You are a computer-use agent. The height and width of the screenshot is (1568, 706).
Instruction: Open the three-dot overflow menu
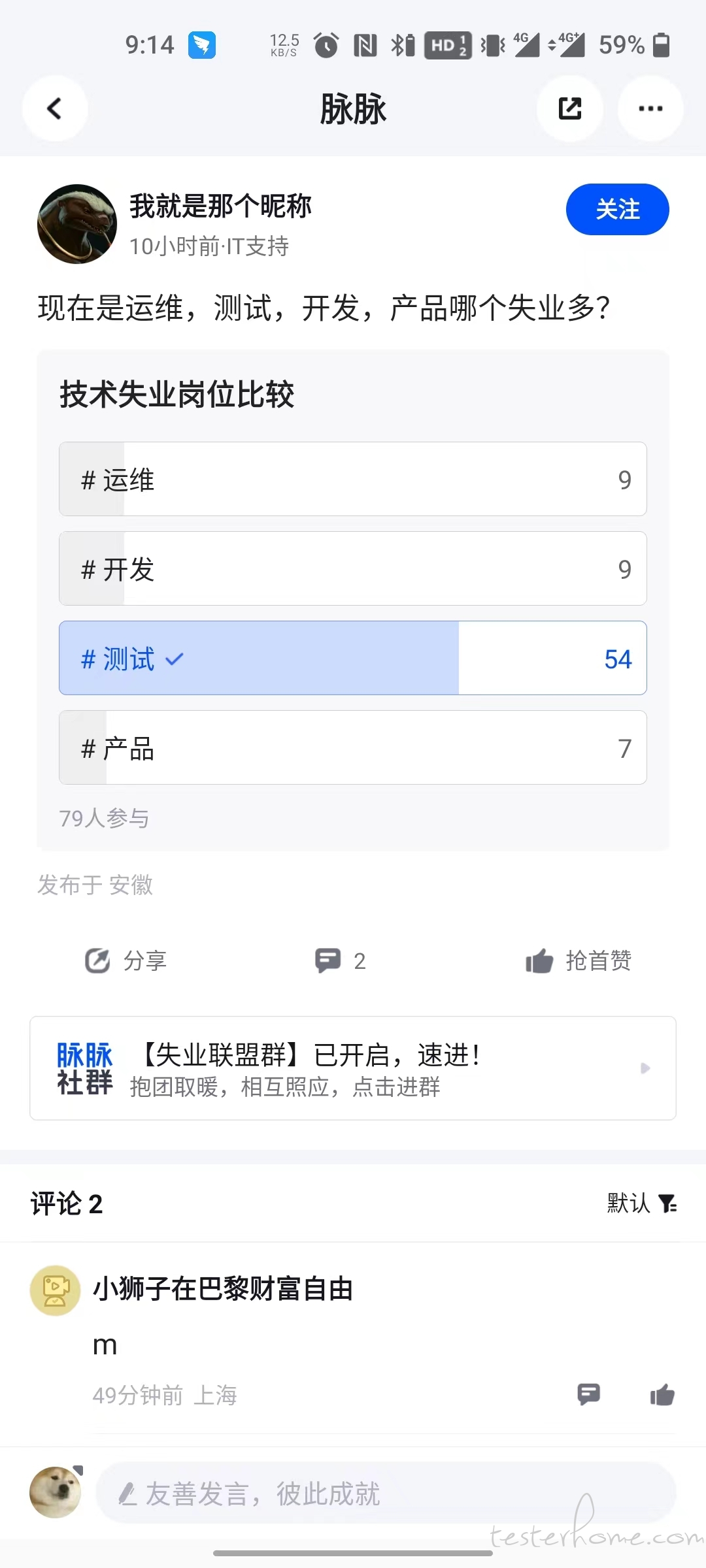[x=650, y=108]
